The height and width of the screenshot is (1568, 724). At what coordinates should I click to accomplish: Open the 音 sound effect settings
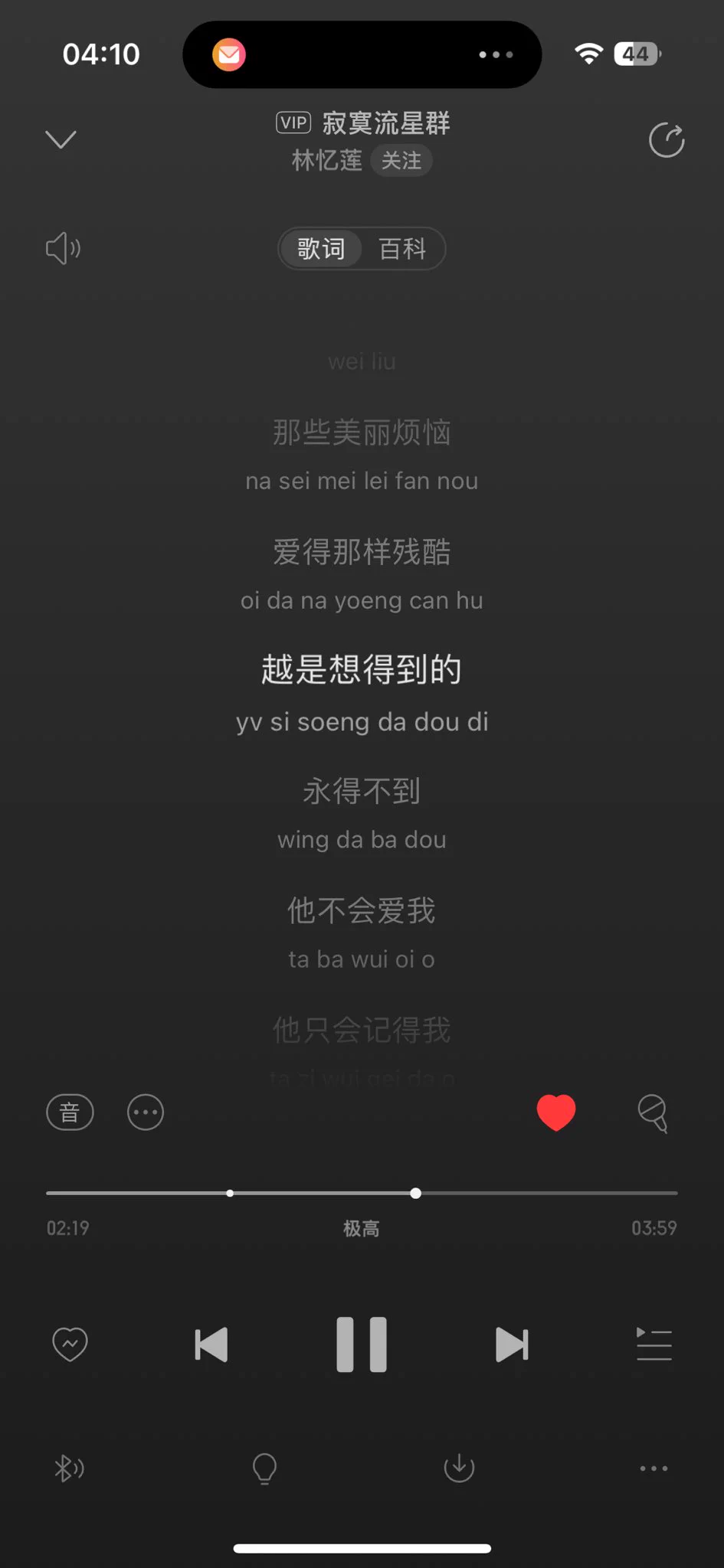point(70,1112)
